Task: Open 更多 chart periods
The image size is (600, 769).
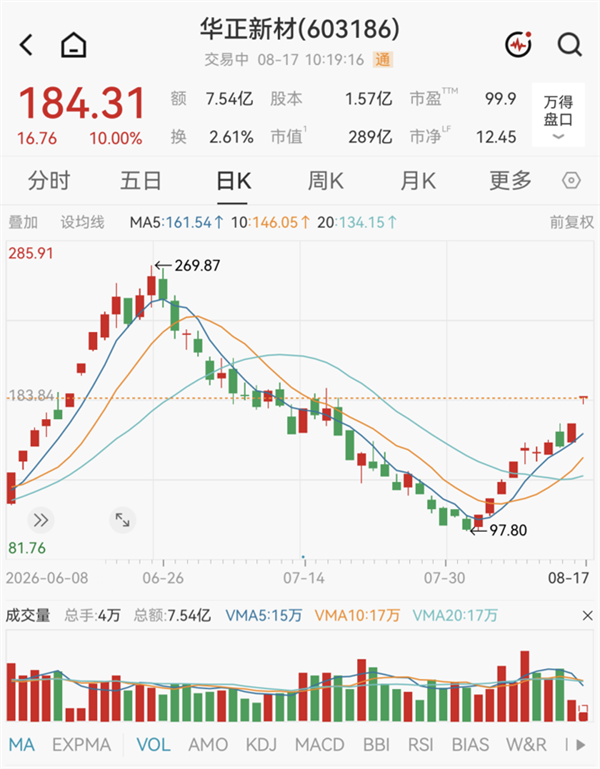Action: 510,181
